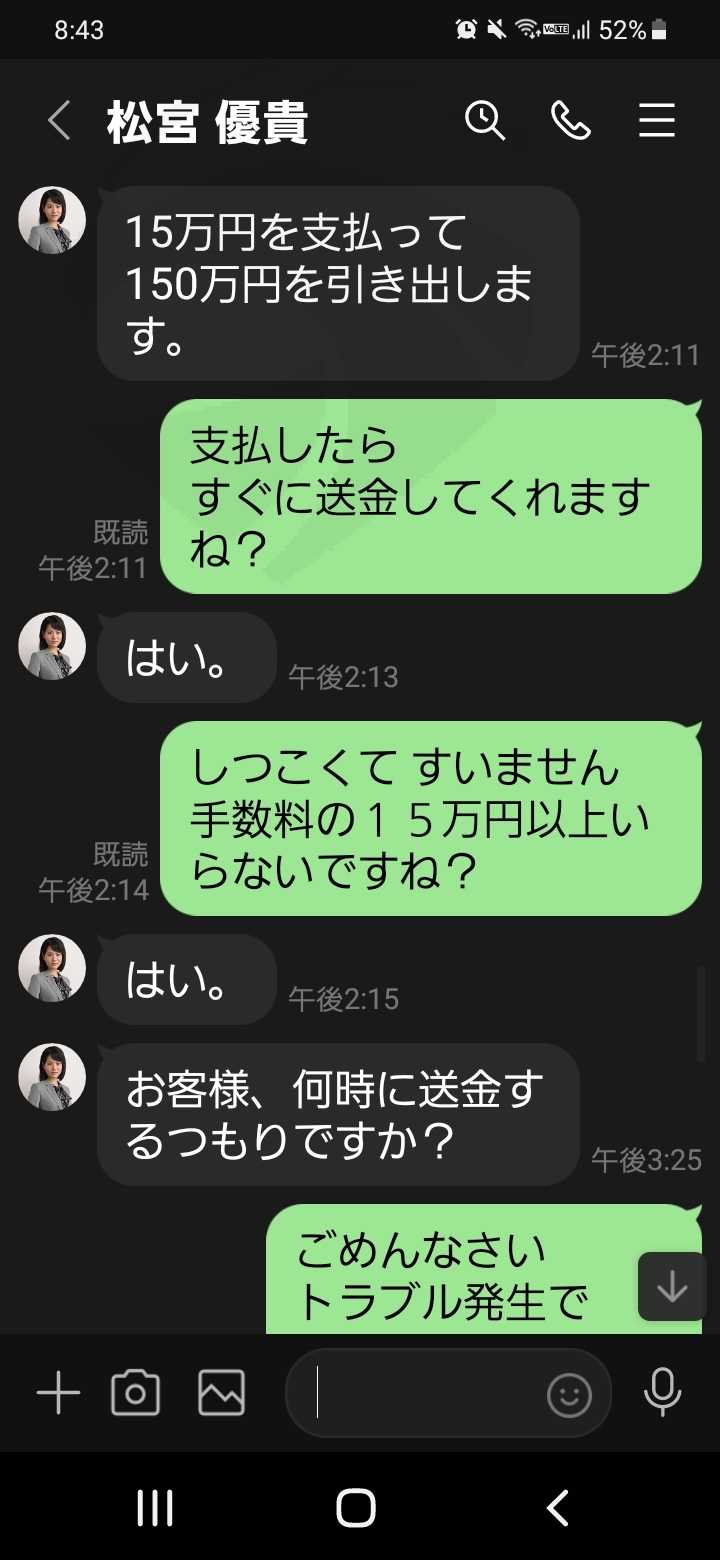Open the plus attachment menu
The image size is (720, 1560).
[58, 1392]
